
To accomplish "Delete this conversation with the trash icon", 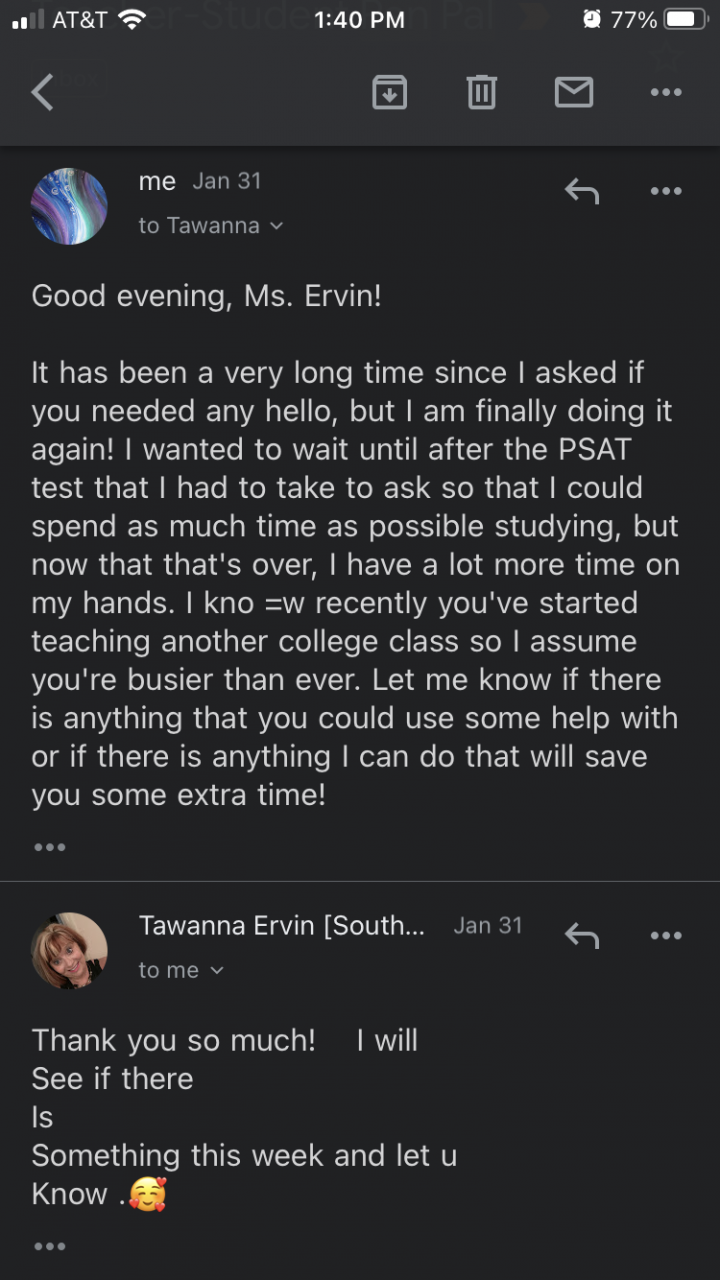I will tap(481, 93).
